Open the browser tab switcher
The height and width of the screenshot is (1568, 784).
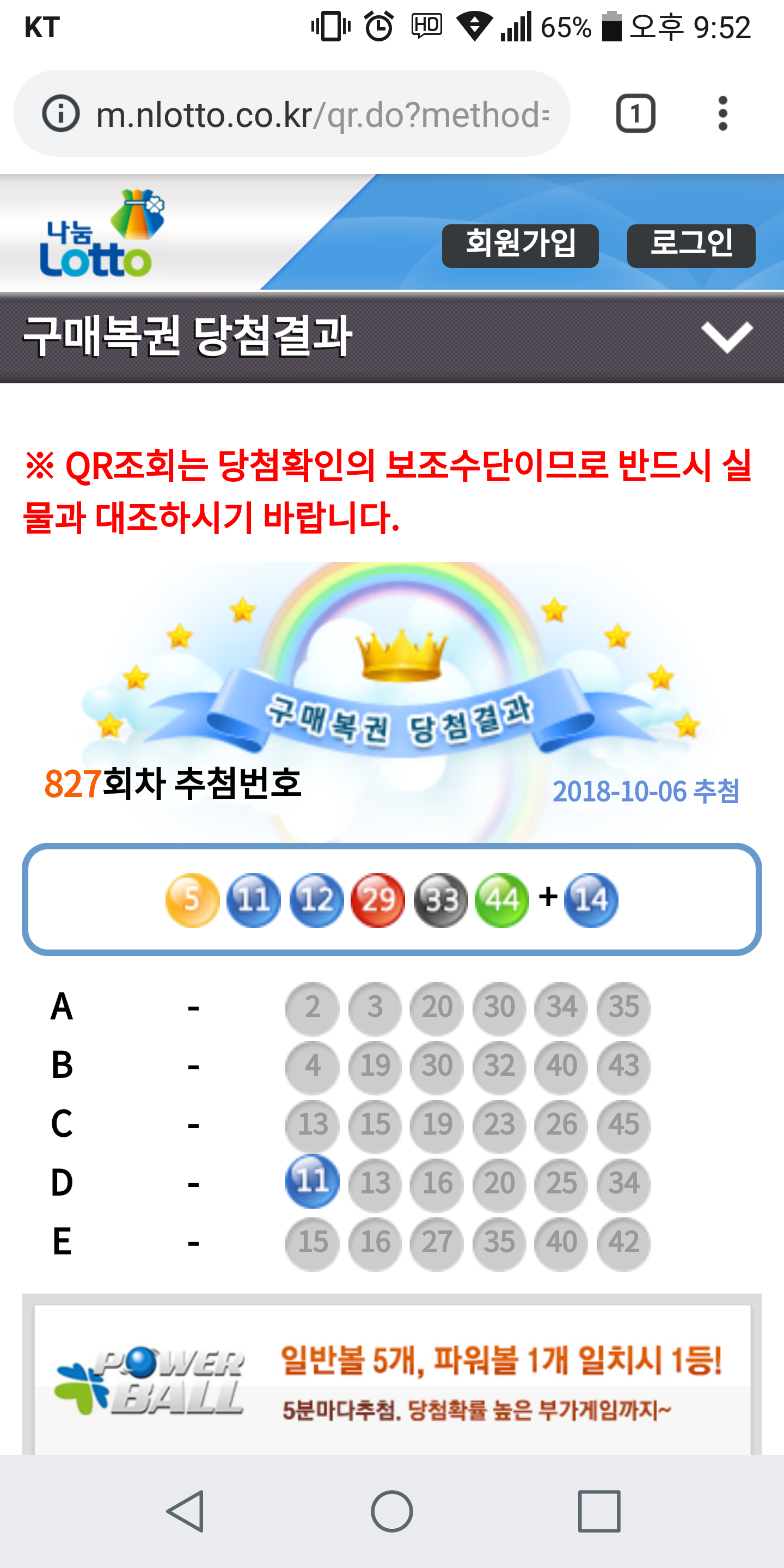[x=635, y=114]
